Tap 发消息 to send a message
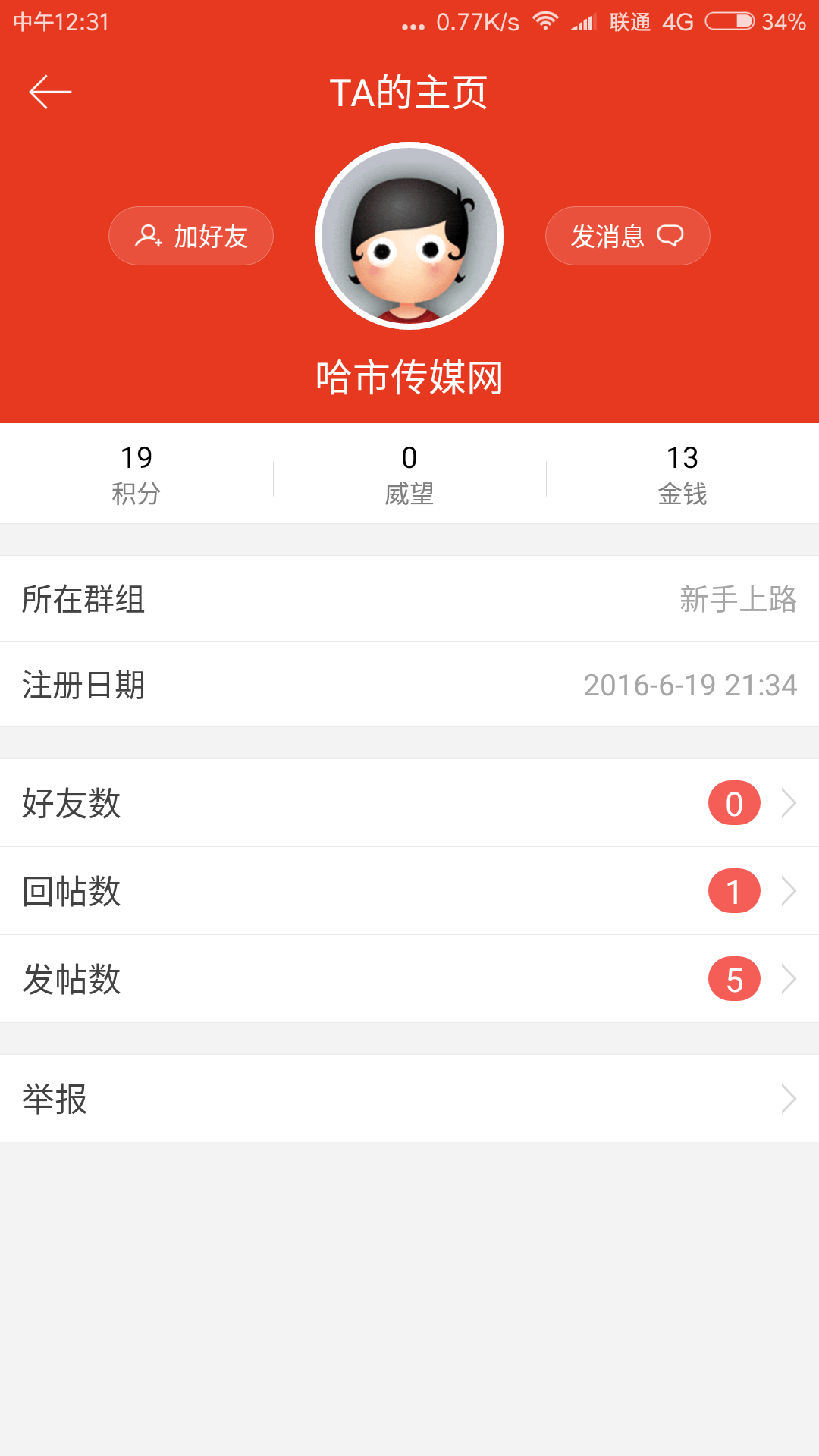Screen dimensions: 819x1456 pos(628,236)
